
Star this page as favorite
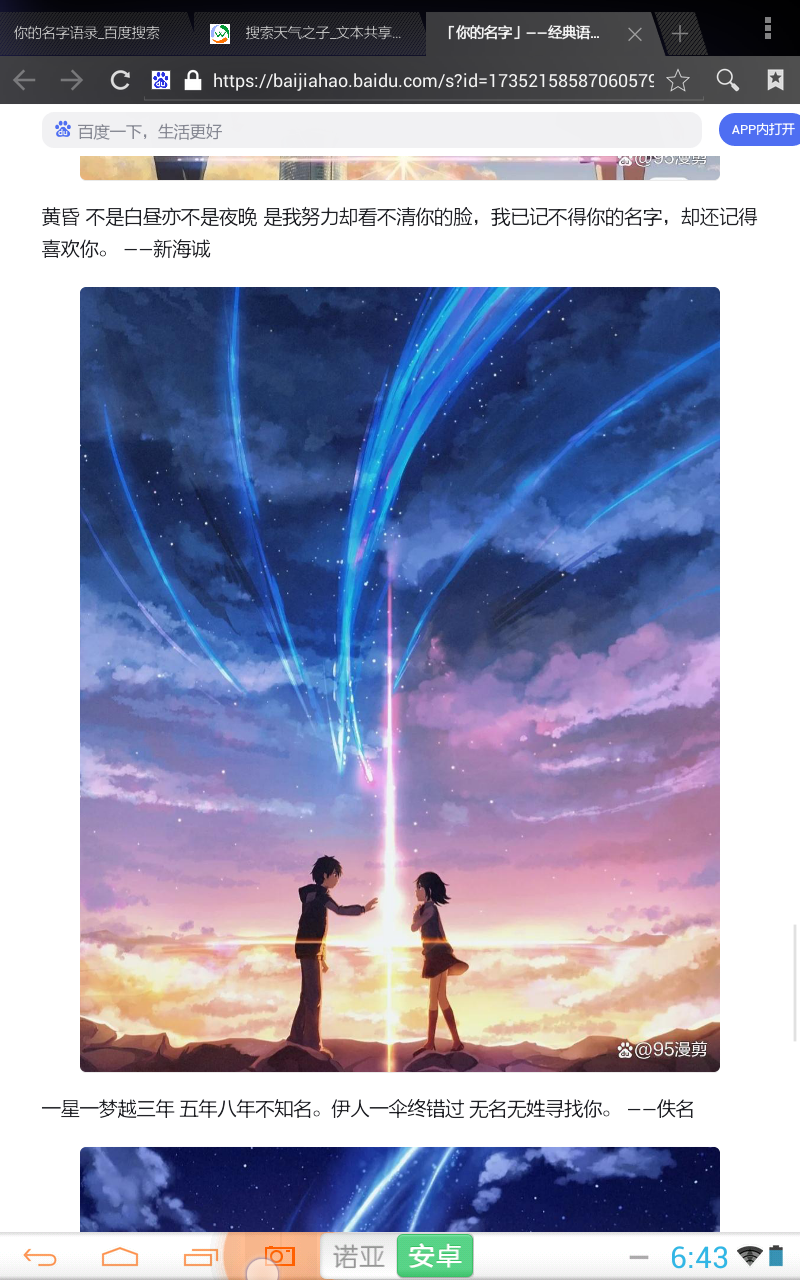click(678, 81)
